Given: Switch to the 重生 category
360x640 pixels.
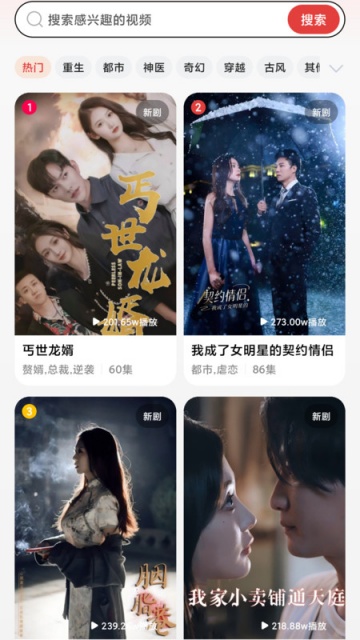Looking at the screenshot, I should 73,67.
